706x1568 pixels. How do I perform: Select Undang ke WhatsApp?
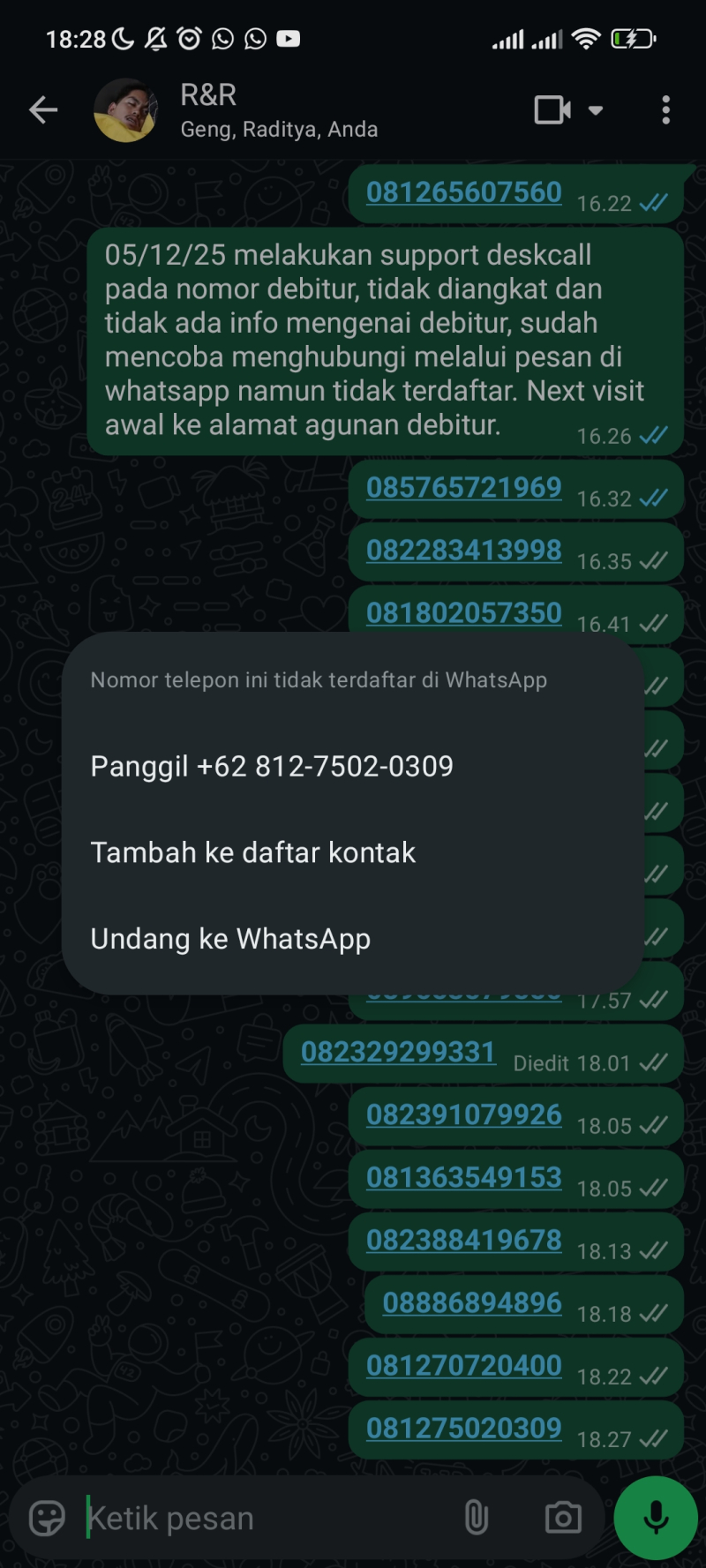click(x=230, y=939)
